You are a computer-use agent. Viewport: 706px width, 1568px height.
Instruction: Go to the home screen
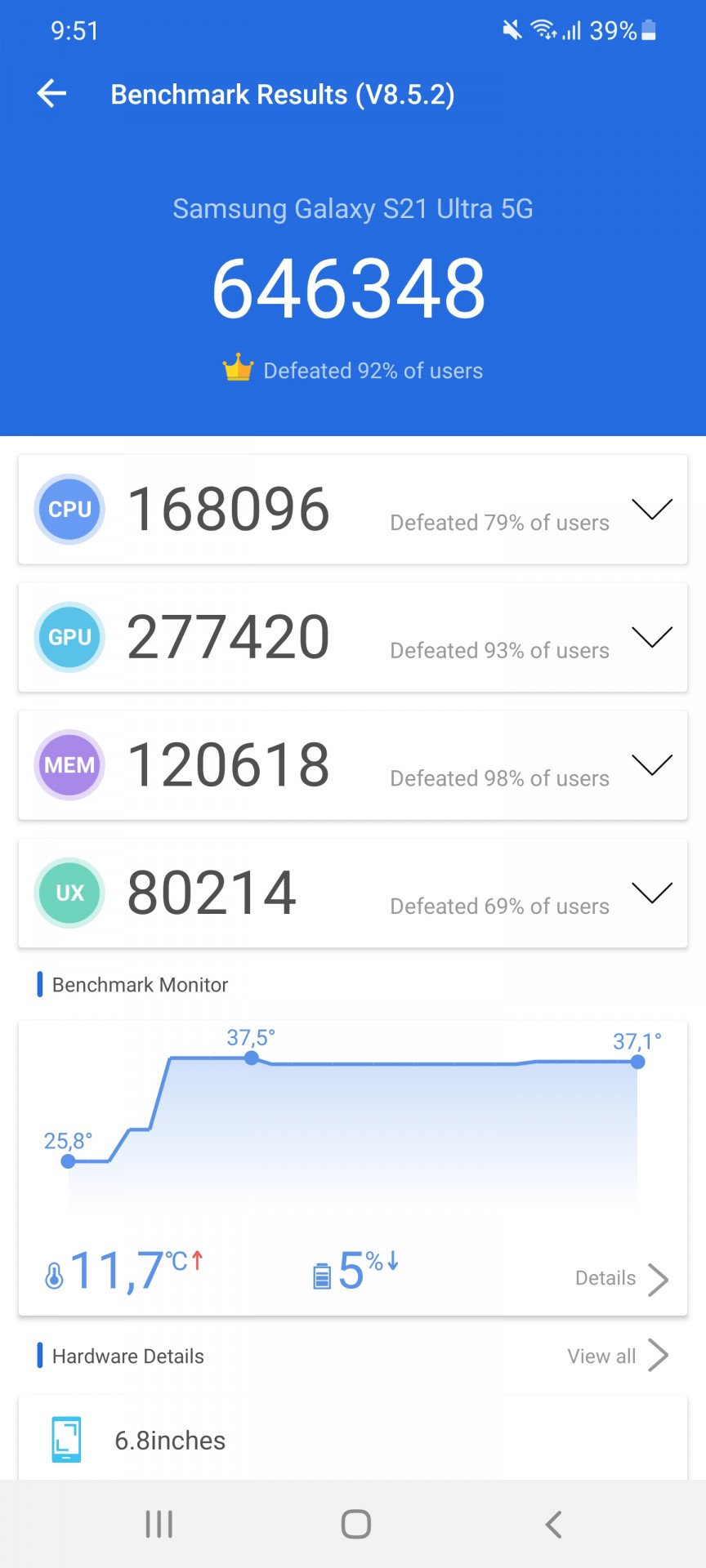tap(355, 1524)
